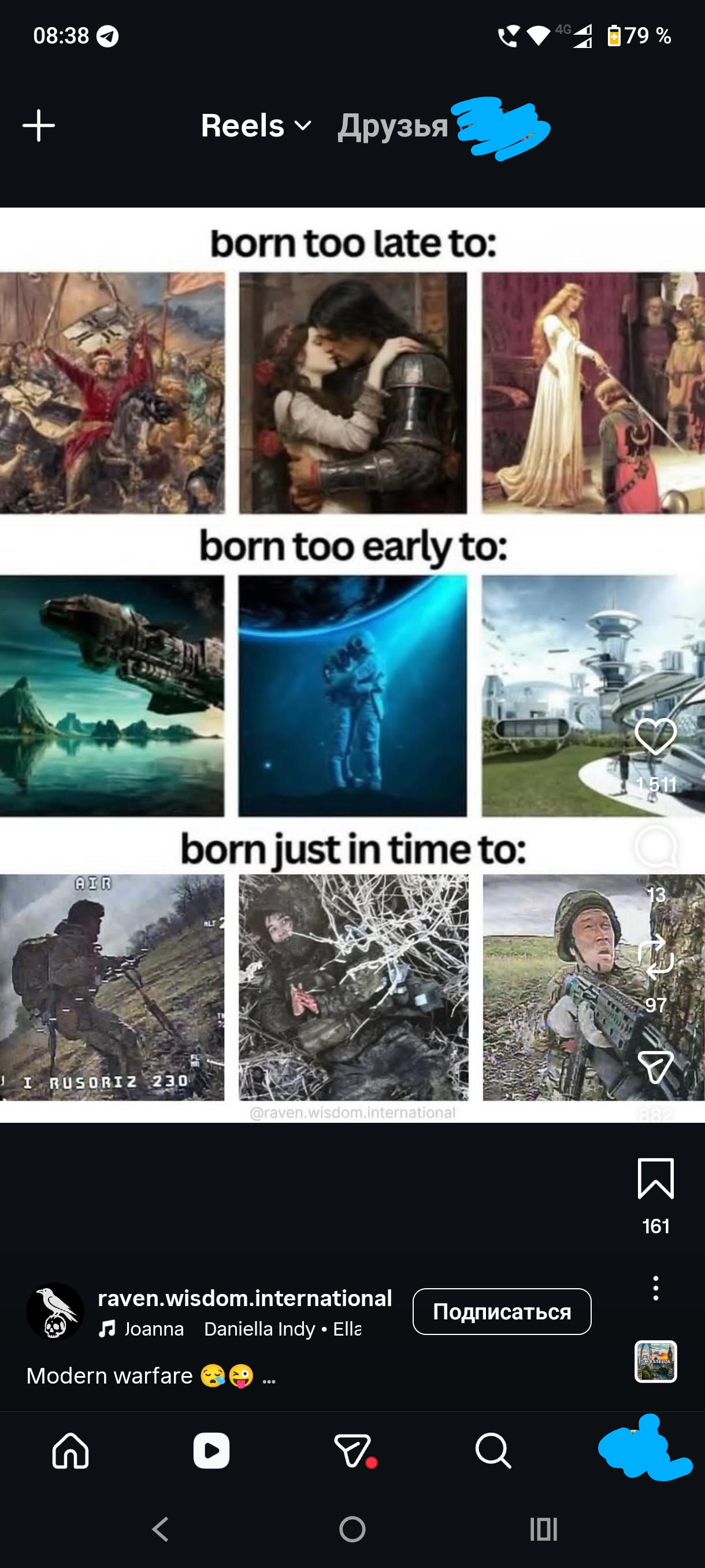
Task: Create new content with the plus icon
Action: [x=38, y=125]
